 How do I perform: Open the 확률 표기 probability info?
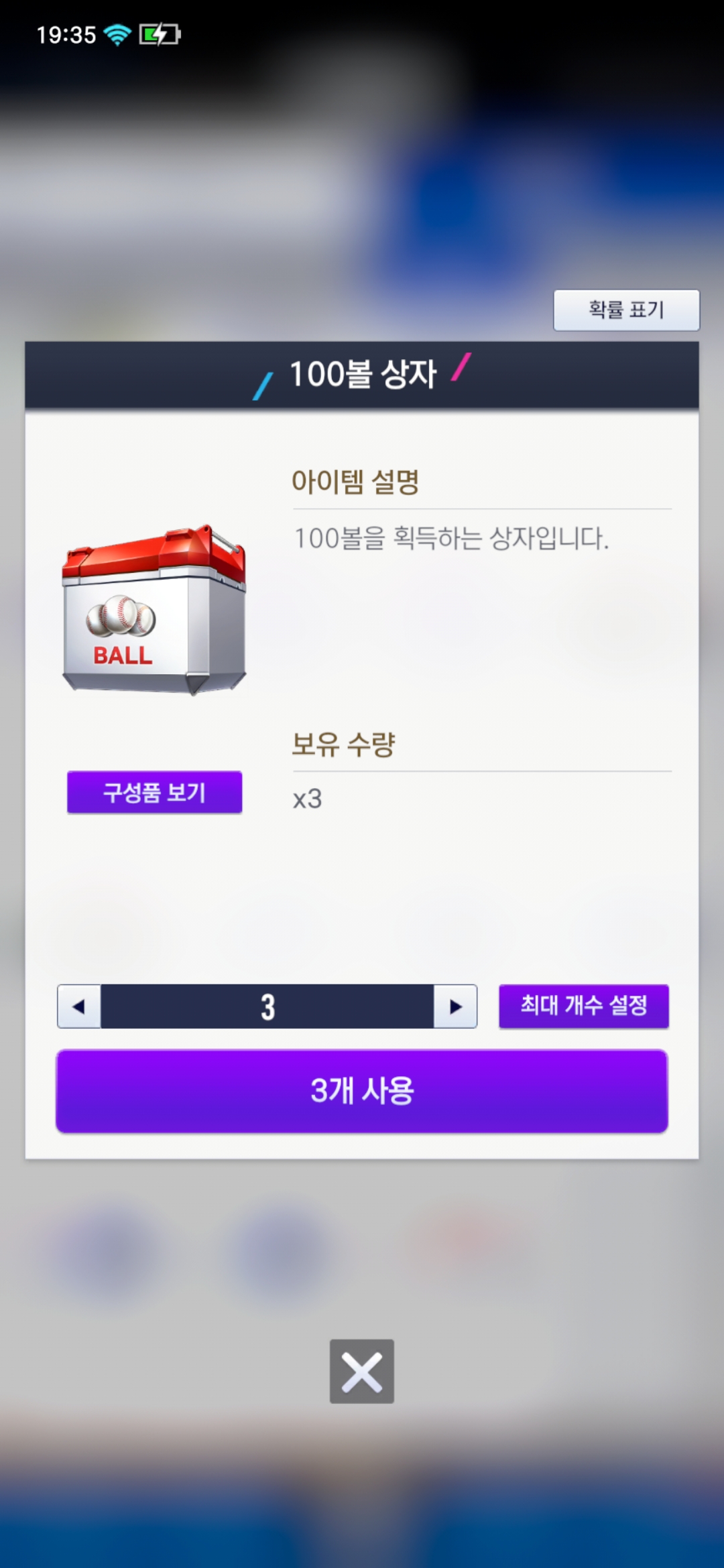[x=626, y=310]
